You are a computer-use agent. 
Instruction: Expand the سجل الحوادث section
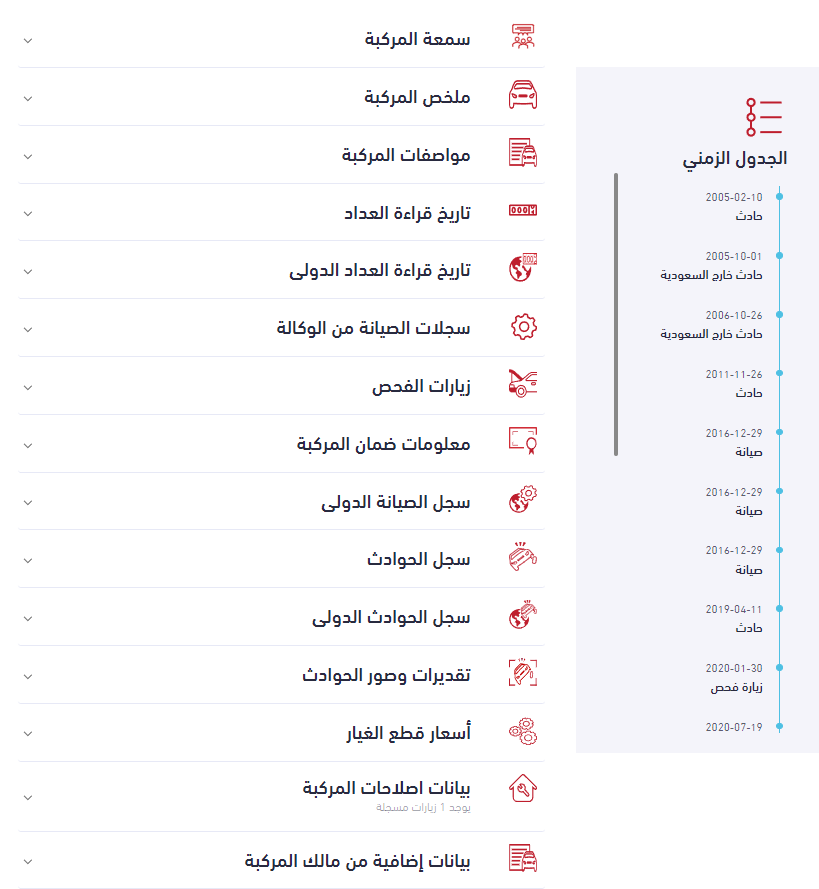pyautogui.click(x=419, y=561)
